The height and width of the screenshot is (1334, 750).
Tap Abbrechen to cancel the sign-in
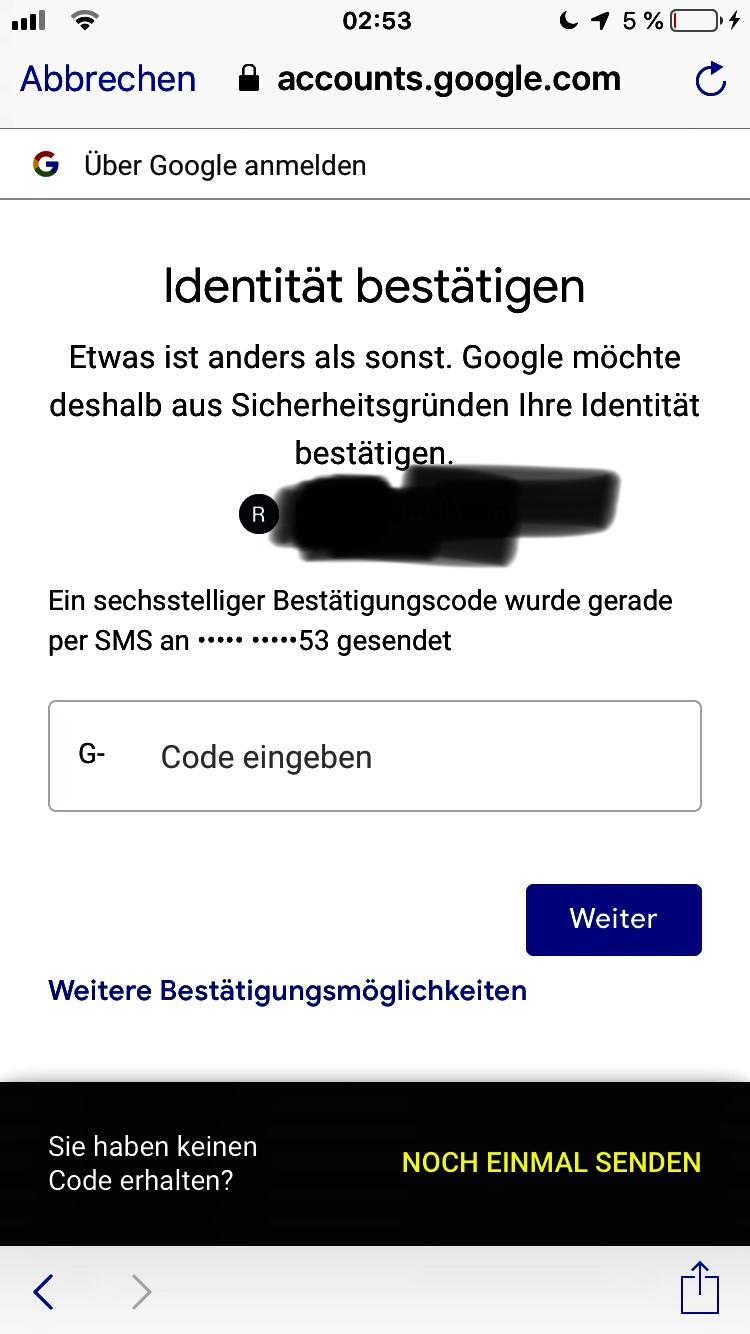point(108,79)
